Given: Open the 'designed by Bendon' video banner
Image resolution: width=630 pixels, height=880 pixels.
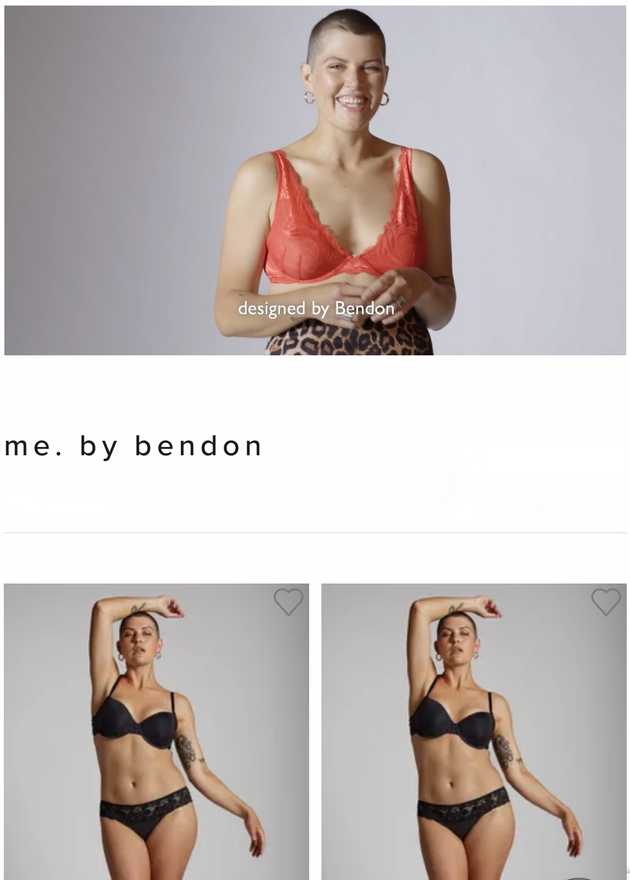Looking at the screenshot, I should click(315, 180).
